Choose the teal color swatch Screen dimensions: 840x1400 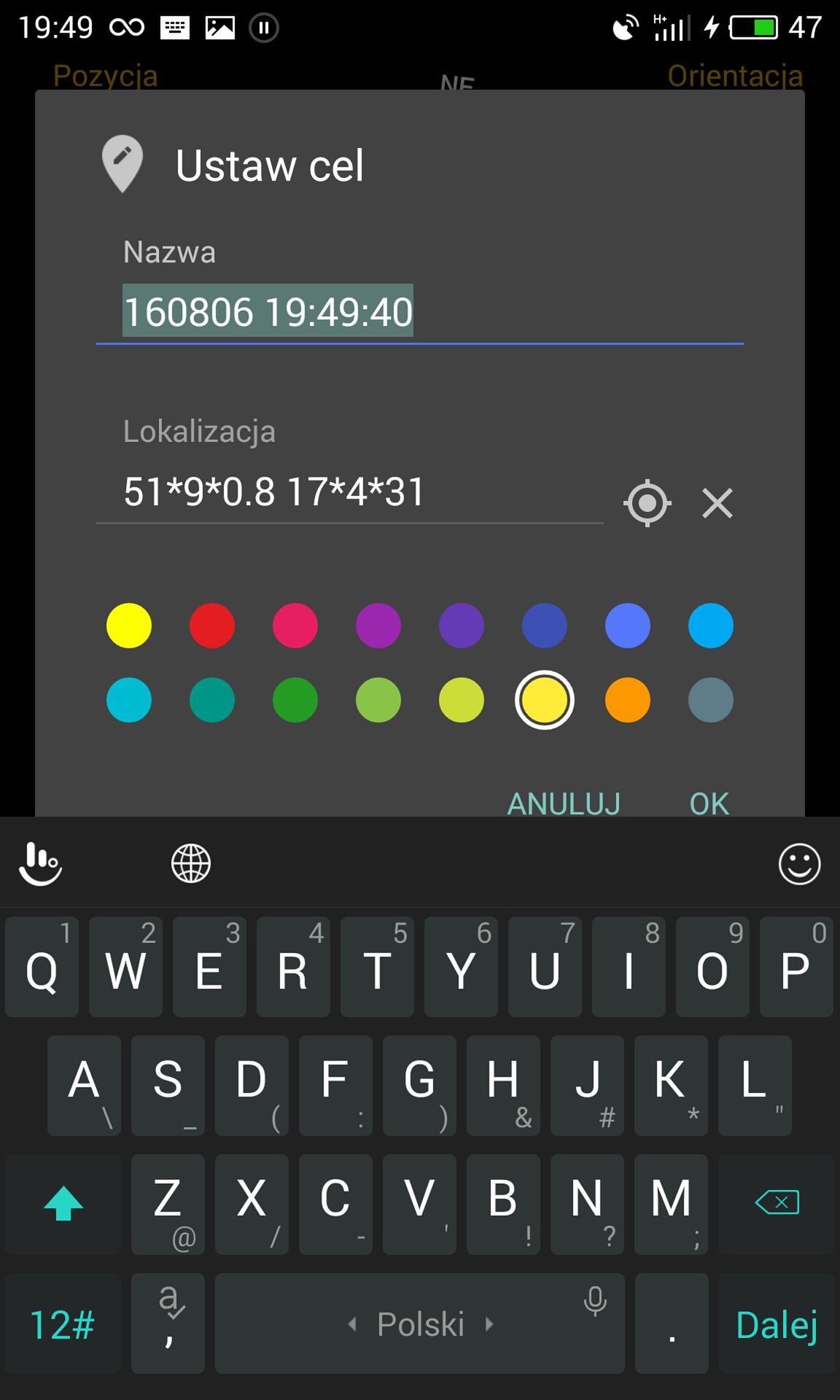click(212, 700)
